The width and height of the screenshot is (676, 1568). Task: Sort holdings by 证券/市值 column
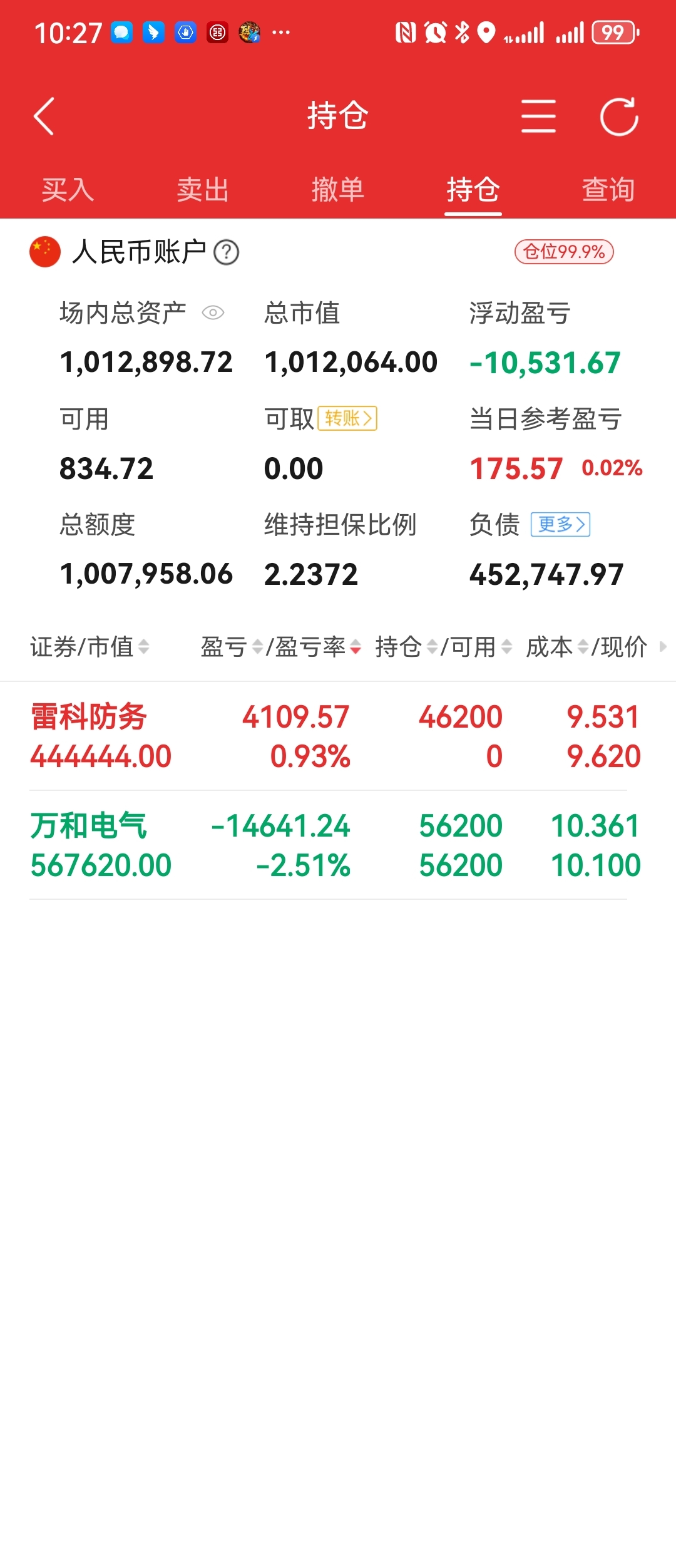coord(90,647)
